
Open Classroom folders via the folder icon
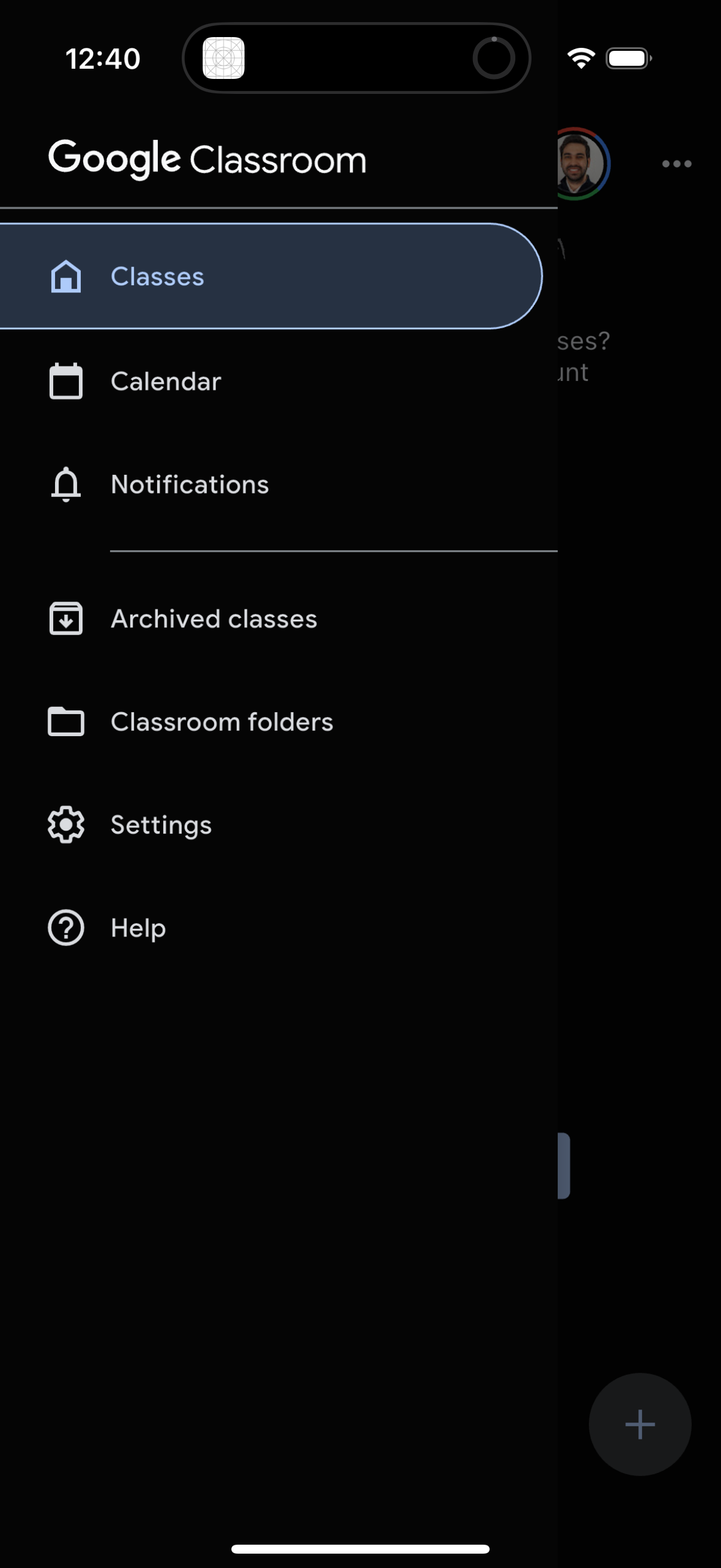(66, 722)
